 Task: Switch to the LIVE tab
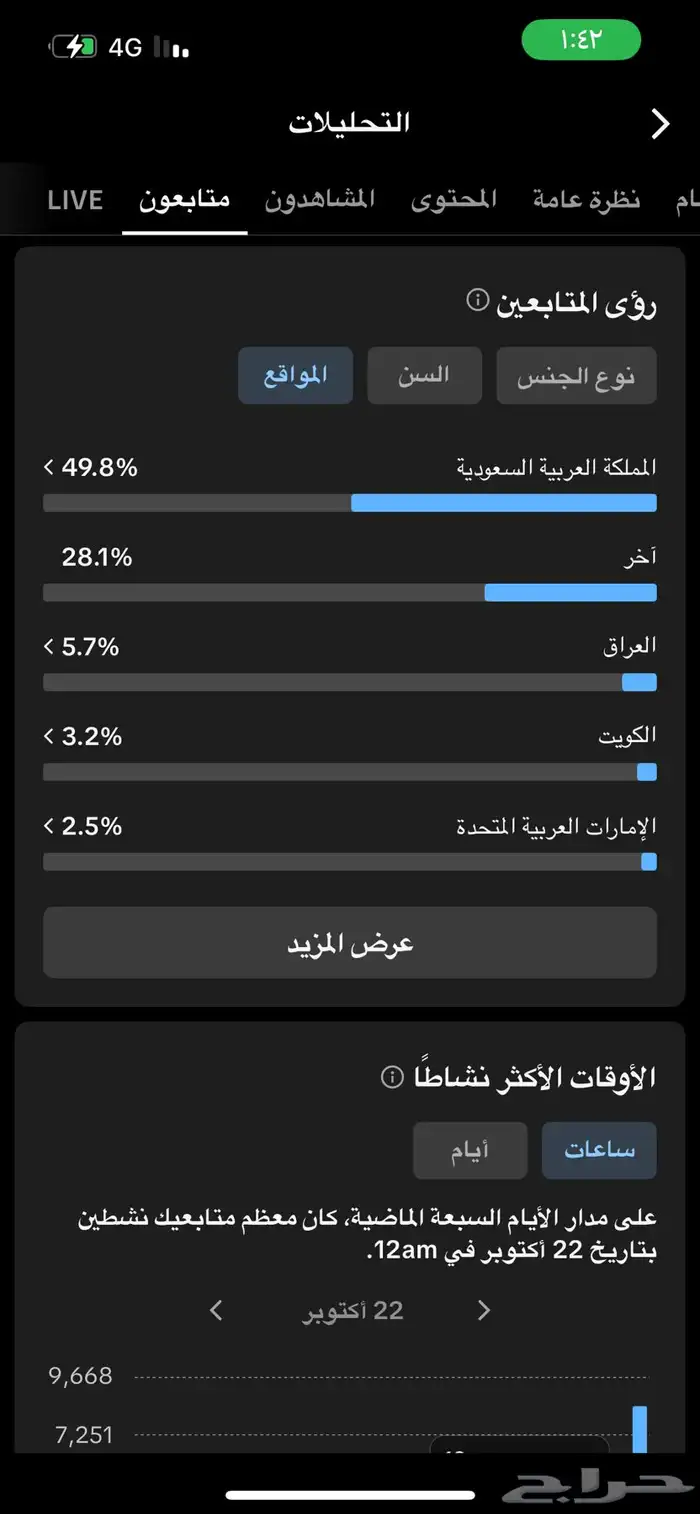75,199
